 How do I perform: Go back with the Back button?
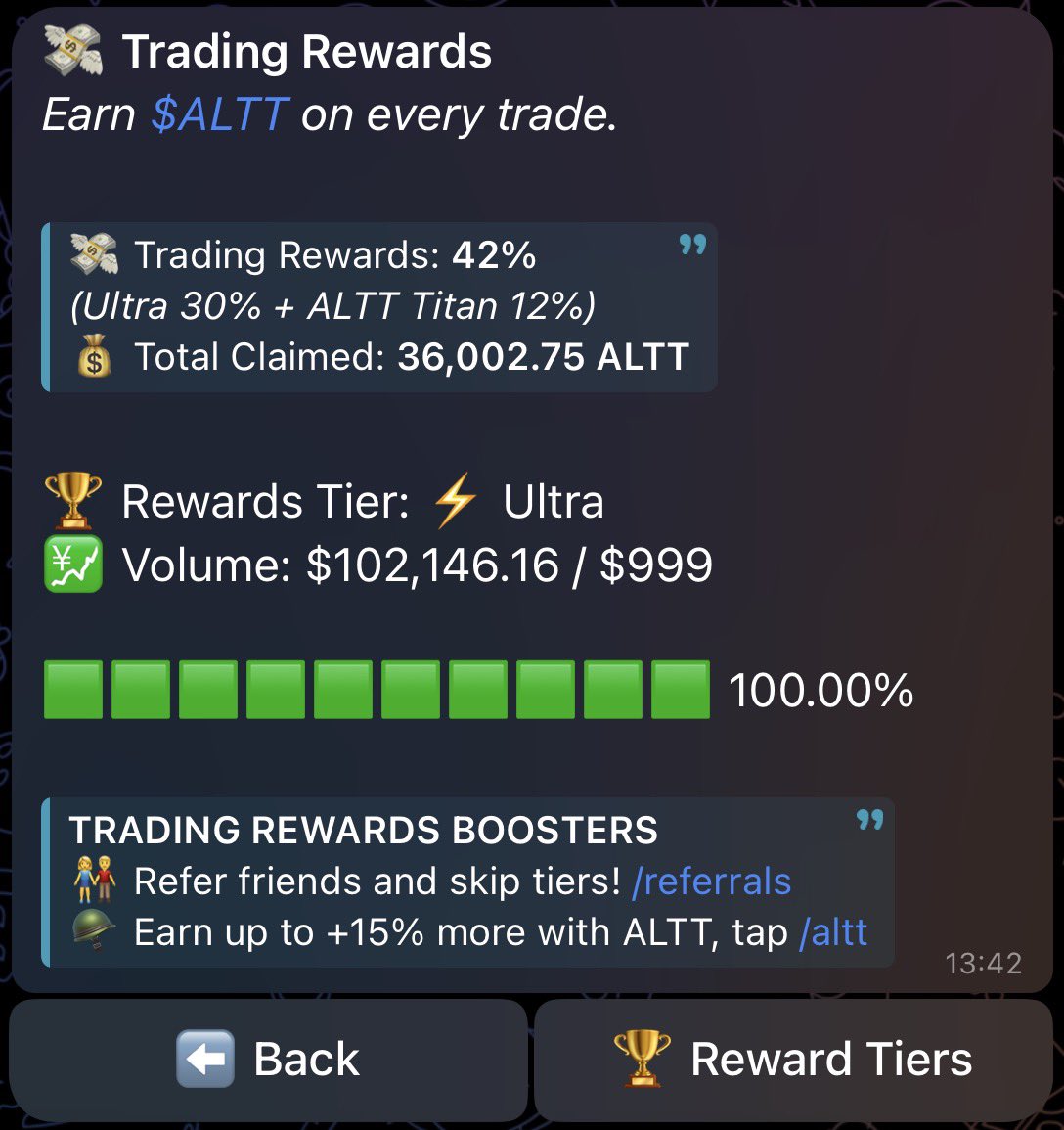coord(268,1060)
